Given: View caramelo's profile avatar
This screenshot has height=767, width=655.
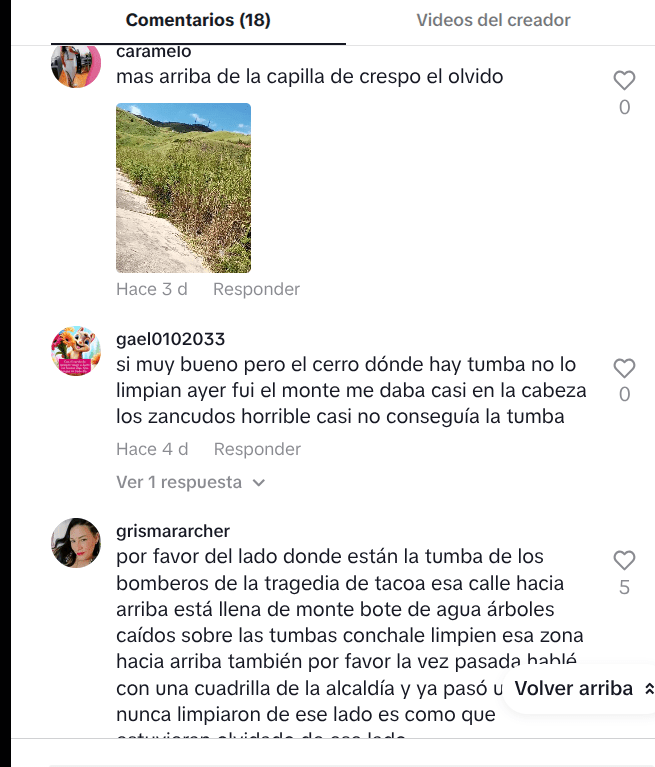Looking at the screenshot, I should (x=76, y=66).
